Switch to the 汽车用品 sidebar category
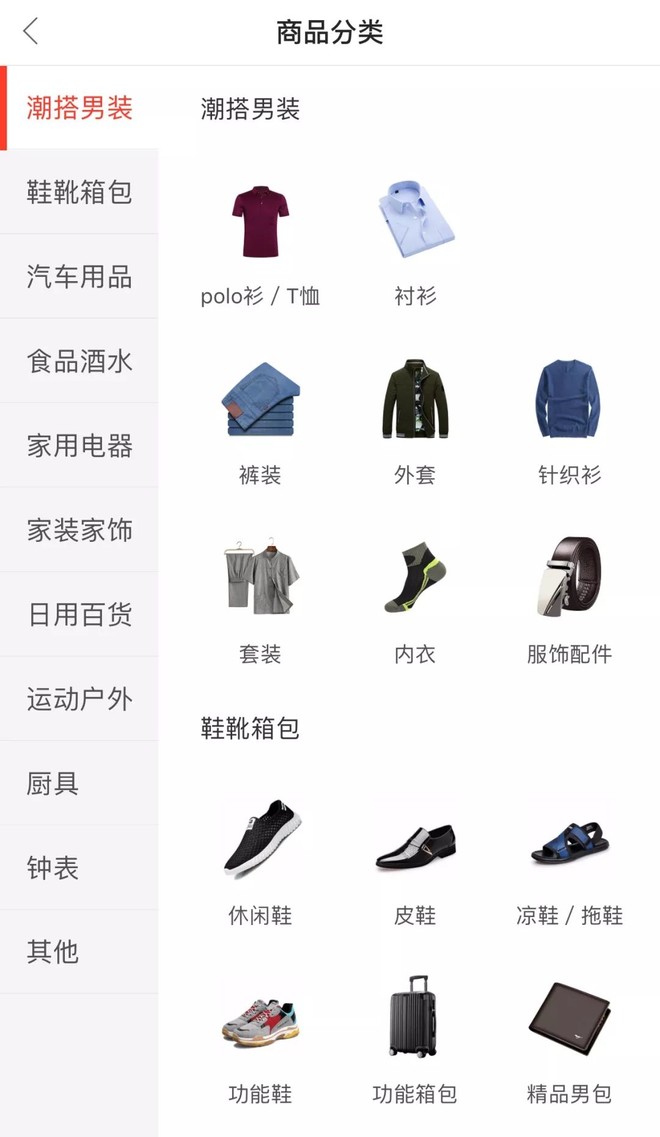This screenshot has width=660, height=1137. [x=79, y=276]
